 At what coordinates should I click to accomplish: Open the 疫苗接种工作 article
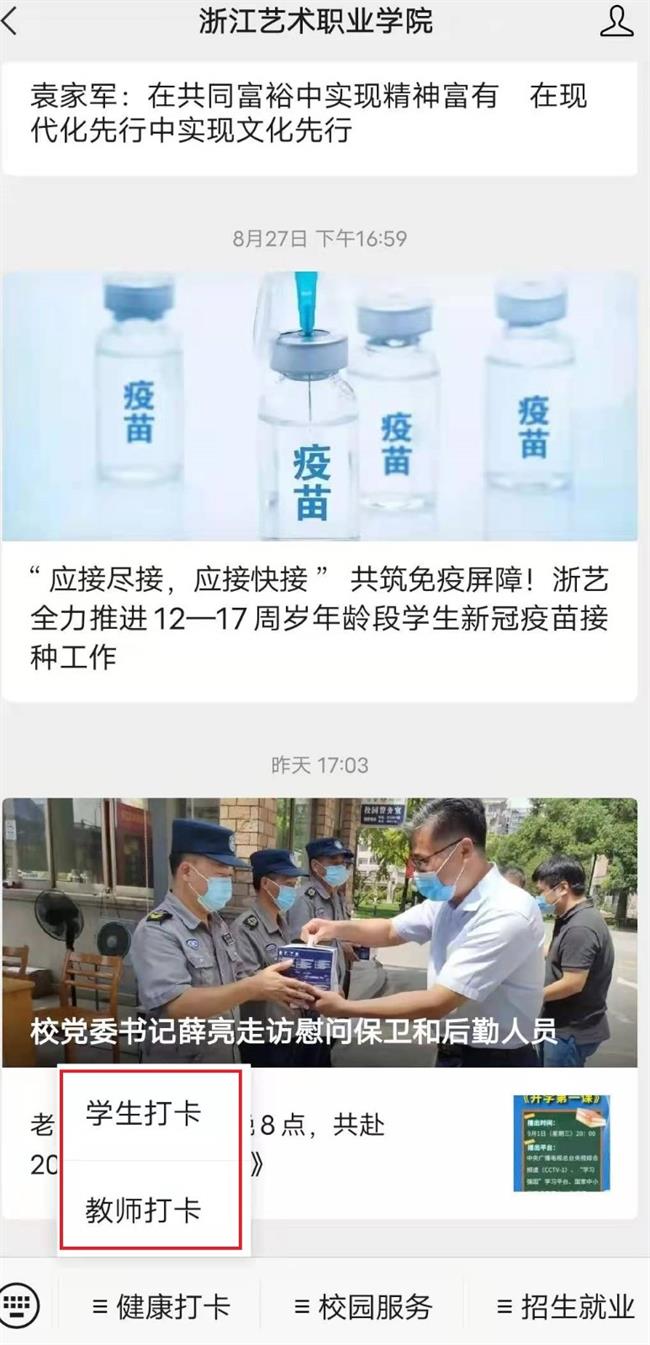[319, 617]
